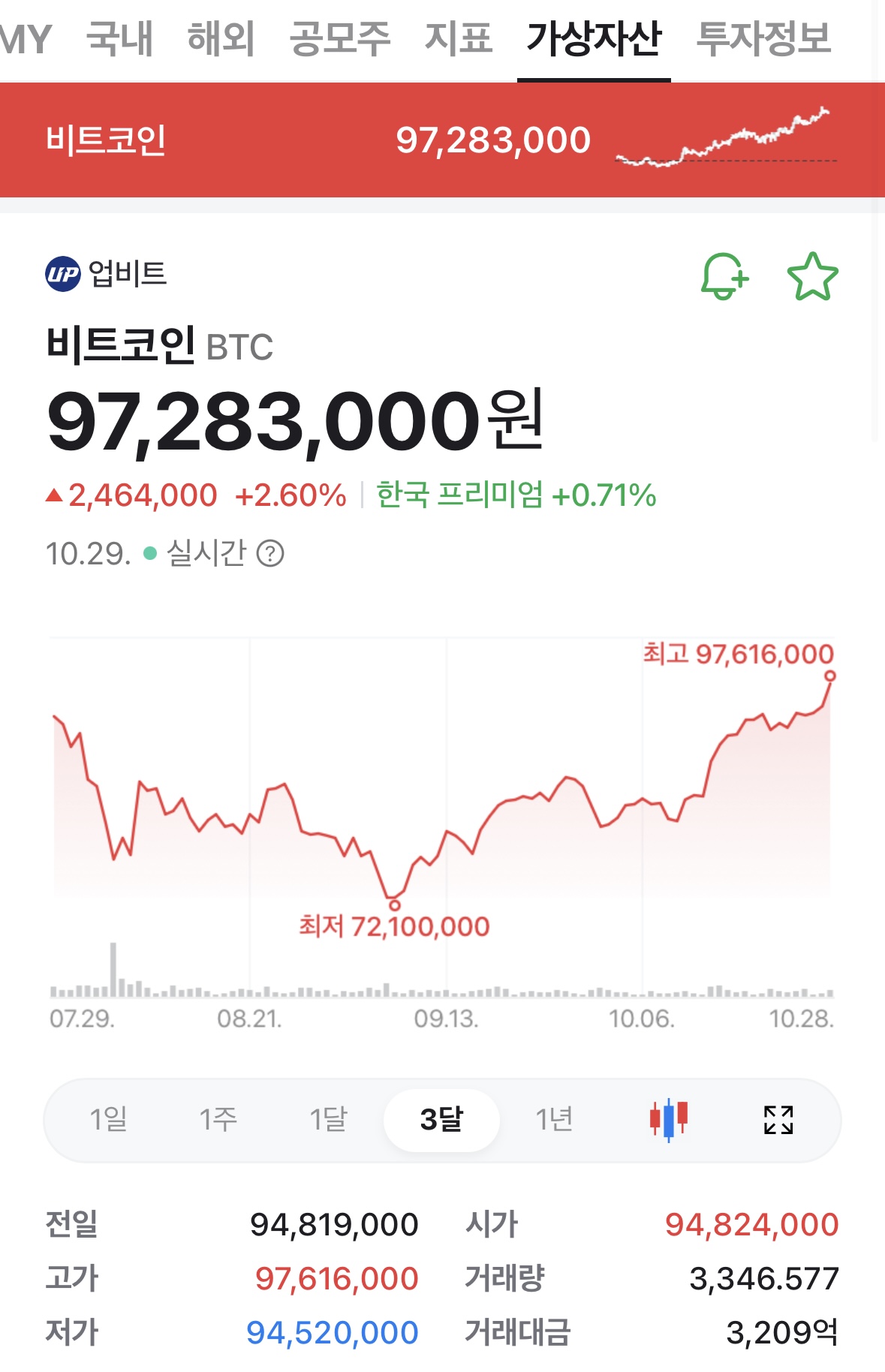Expand the chart to fullscreen
The height and width of the screenshot is (1372, 885).
tap(780, 1119)
